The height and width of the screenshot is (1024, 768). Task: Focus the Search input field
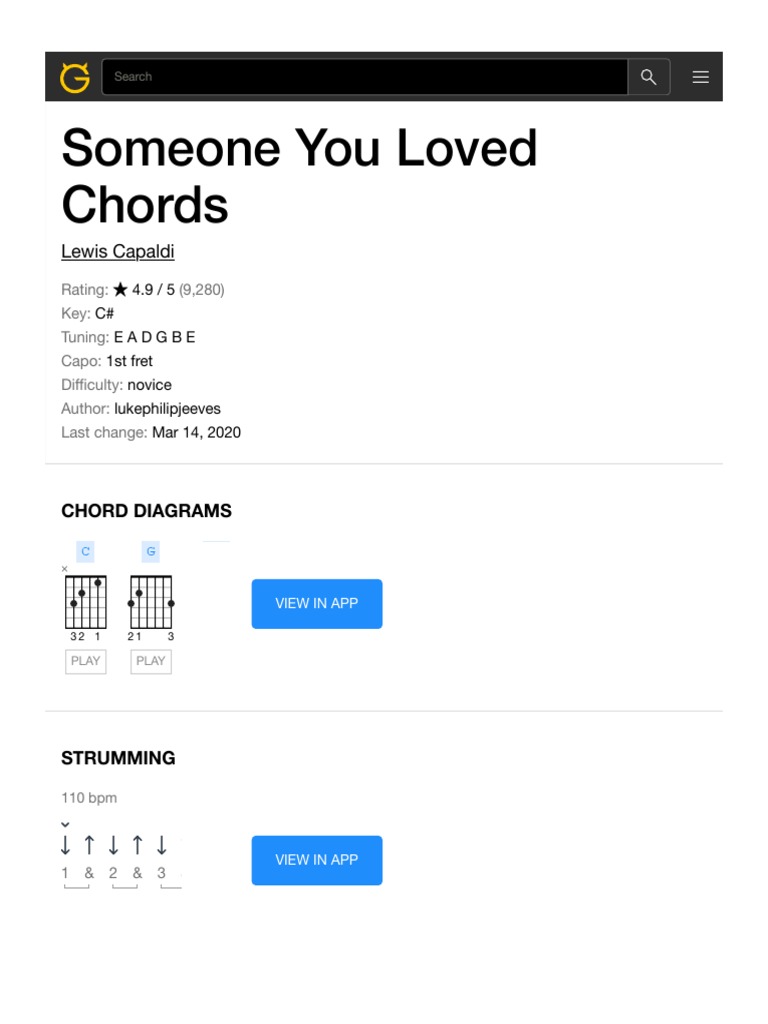click(x=365, y=76)
